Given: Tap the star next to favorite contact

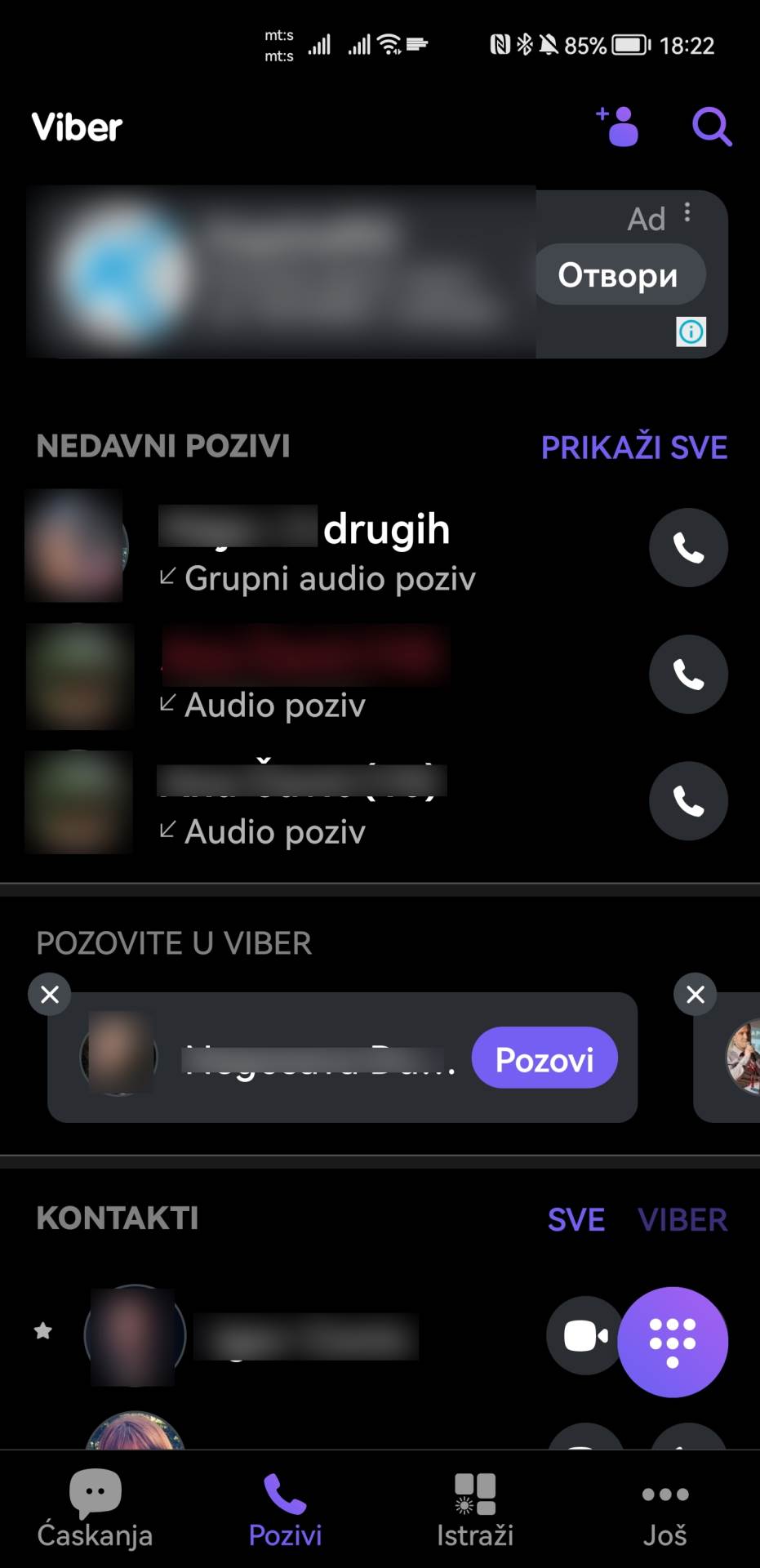Looking at the screenshot, I should (42, 1333).
